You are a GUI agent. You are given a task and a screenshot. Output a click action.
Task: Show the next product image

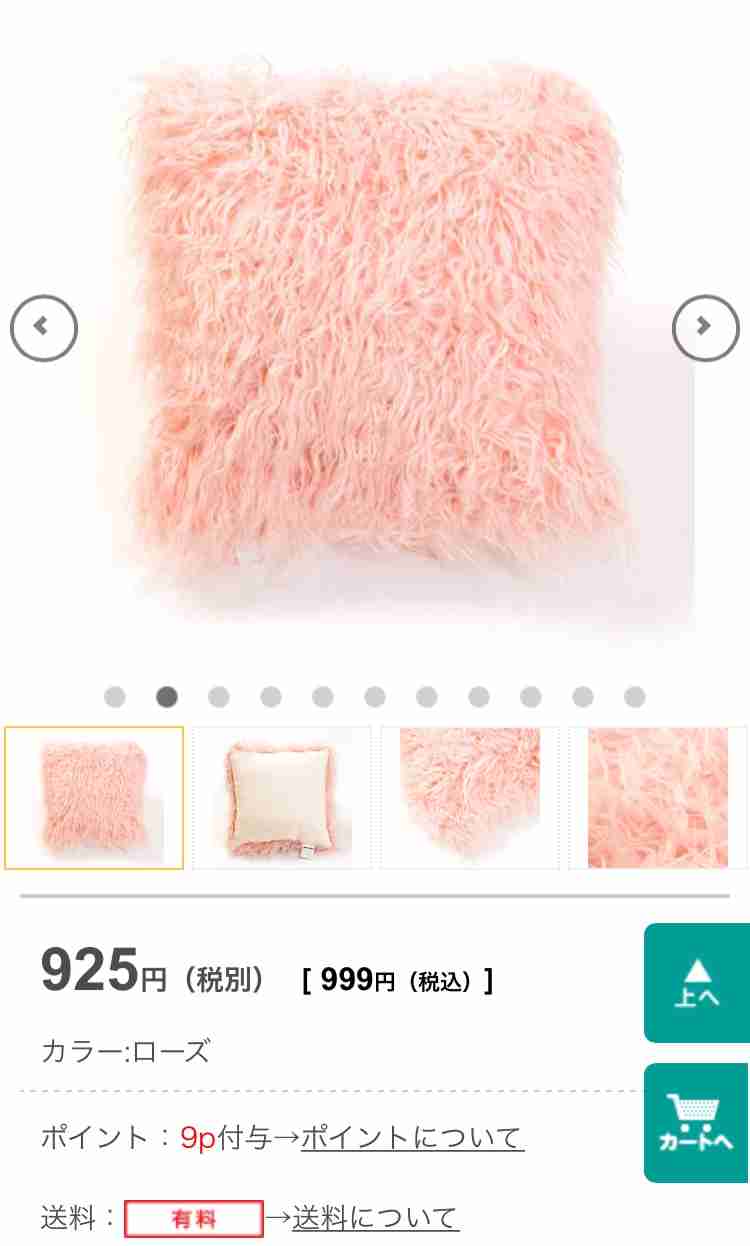[x=705, y=327]
